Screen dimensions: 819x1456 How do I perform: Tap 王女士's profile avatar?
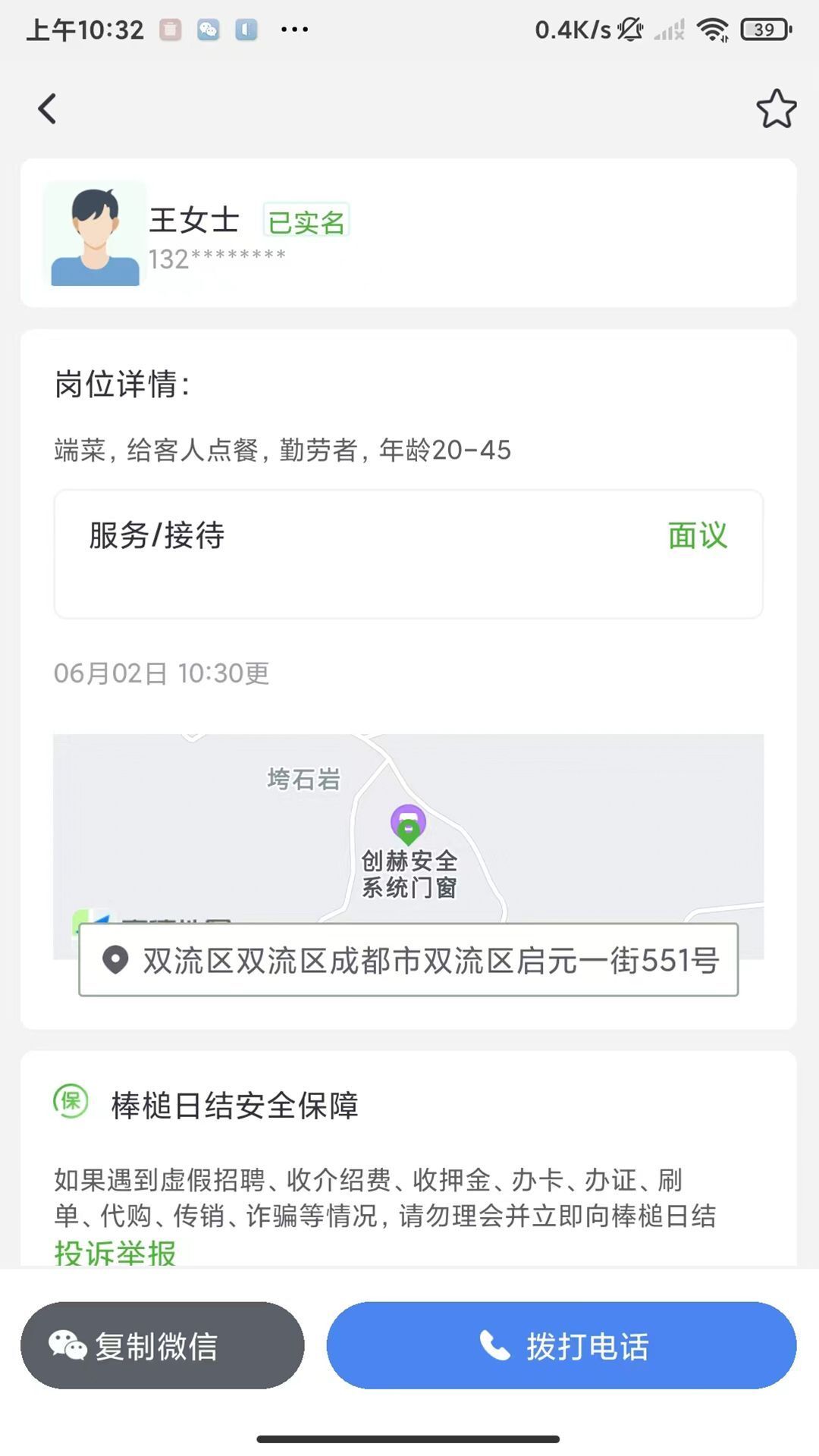(95, 235)
